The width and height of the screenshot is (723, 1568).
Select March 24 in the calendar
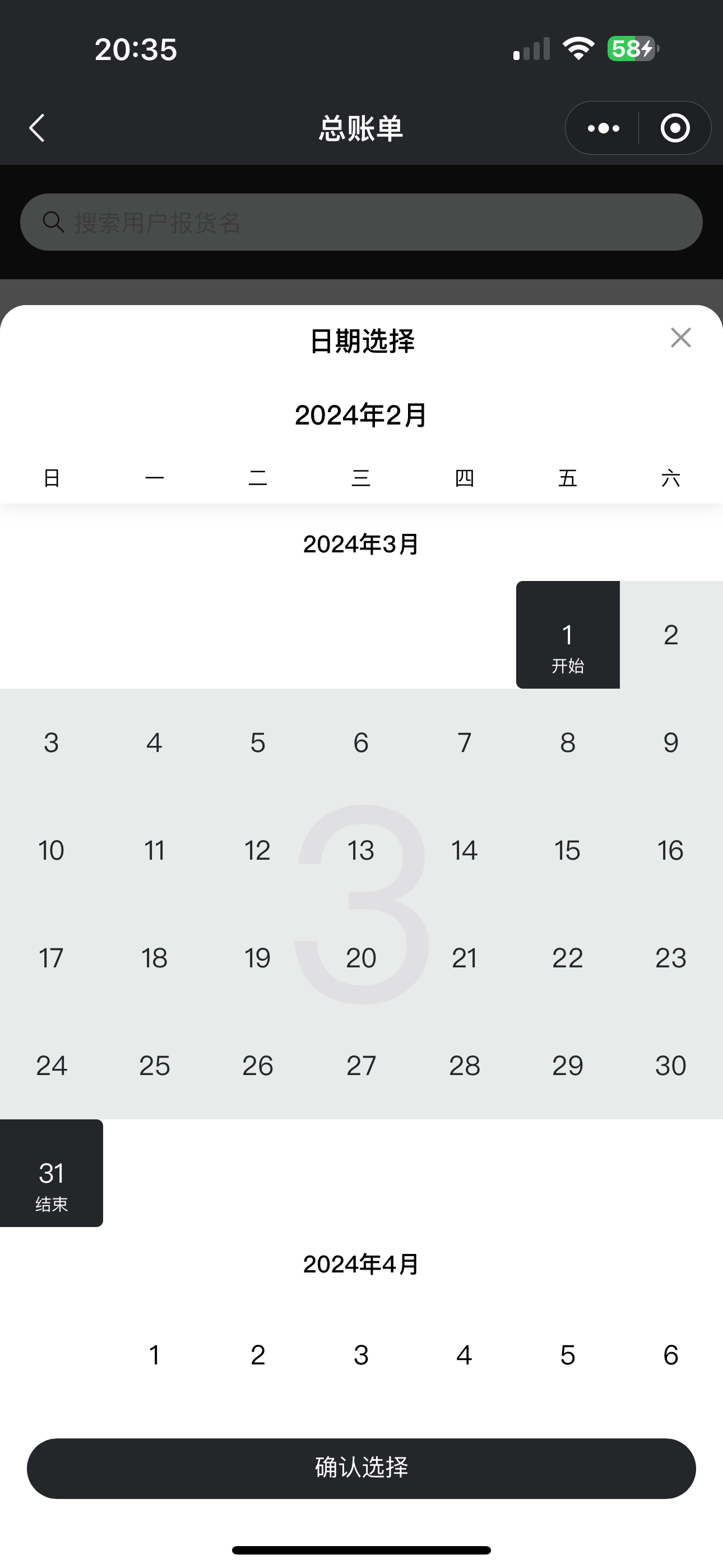(x=52, y=1066)
